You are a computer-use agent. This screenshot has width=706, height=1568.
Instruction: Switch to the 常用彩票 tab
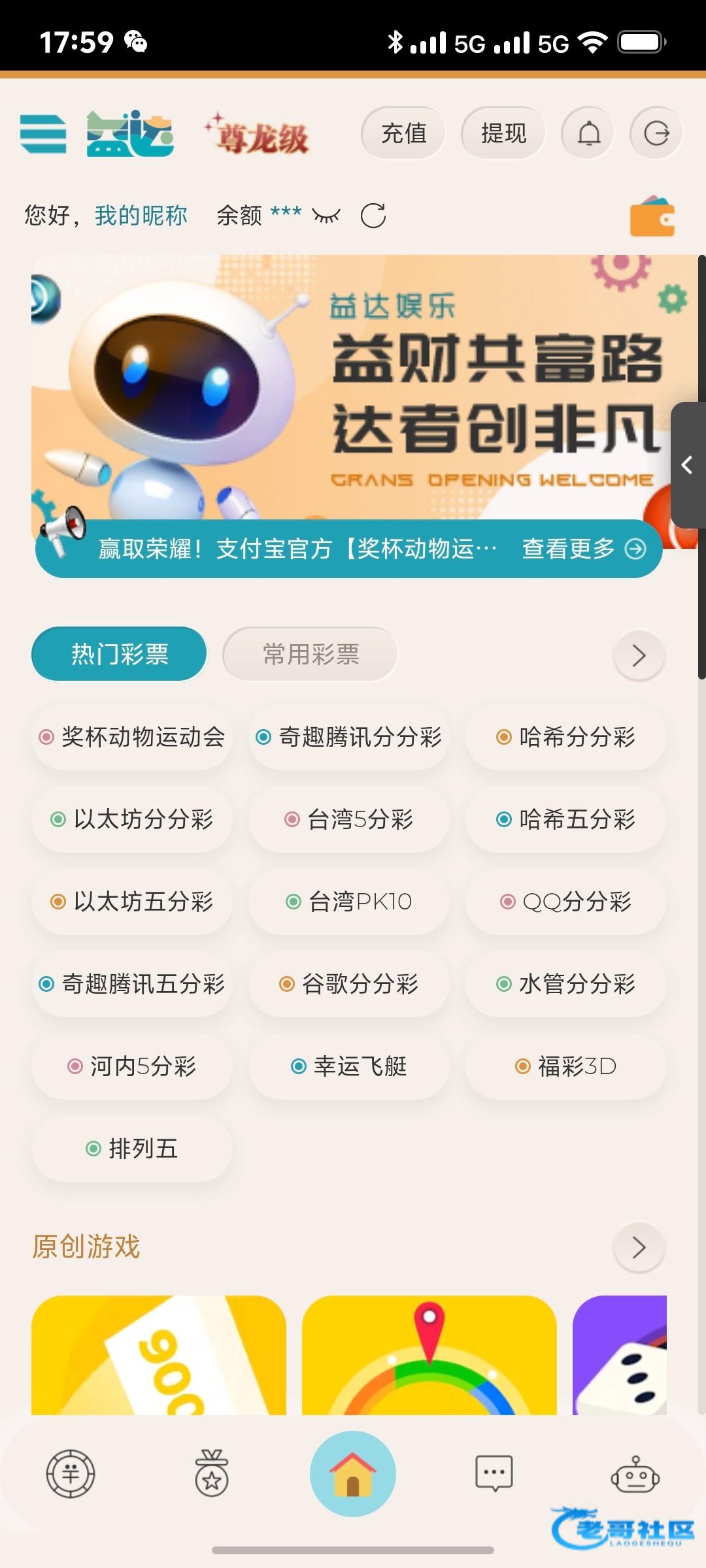pos(311,654)
